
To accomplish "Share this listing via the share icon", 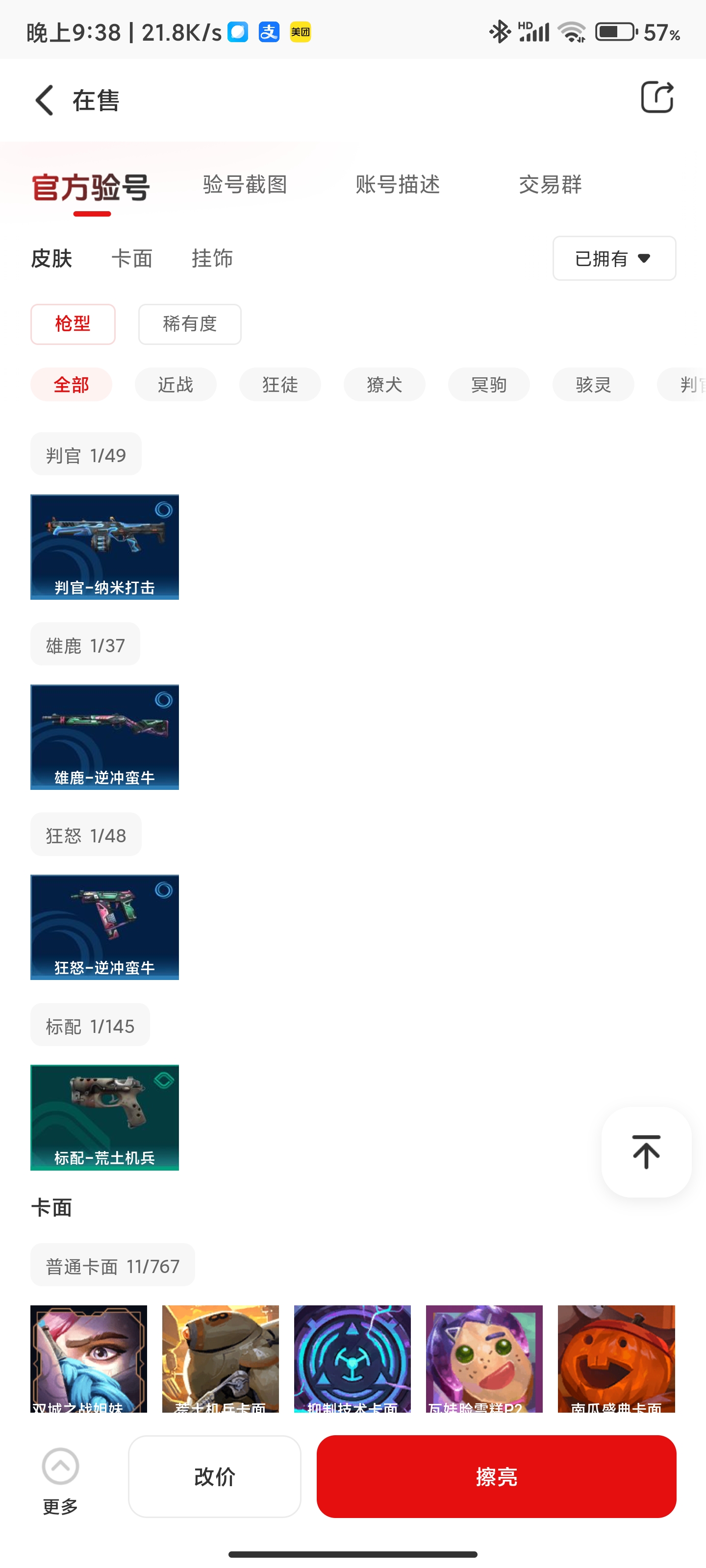I will click(656, 98).
